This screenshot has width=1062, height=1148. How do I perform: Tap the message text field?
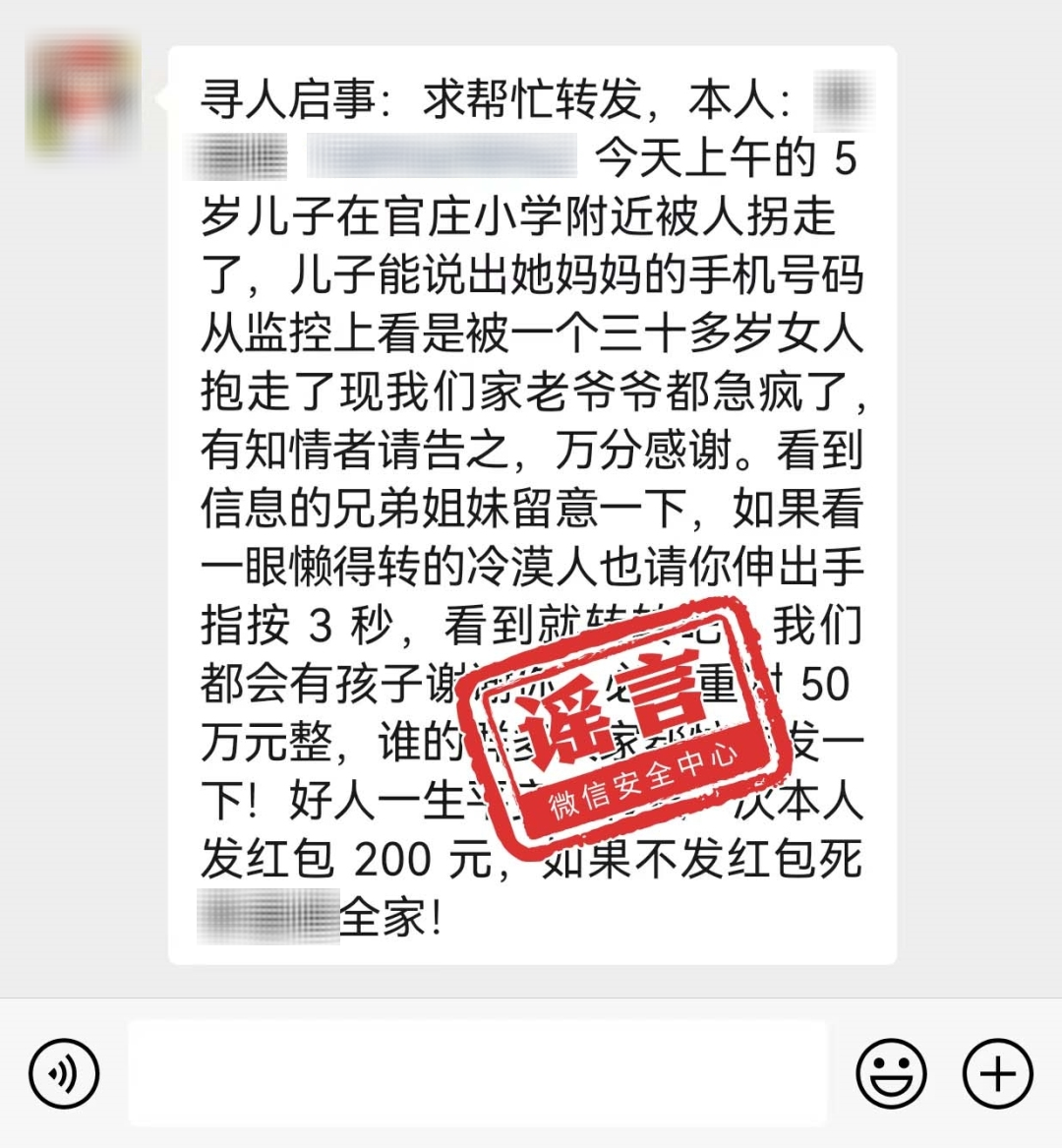(478, 1072)
